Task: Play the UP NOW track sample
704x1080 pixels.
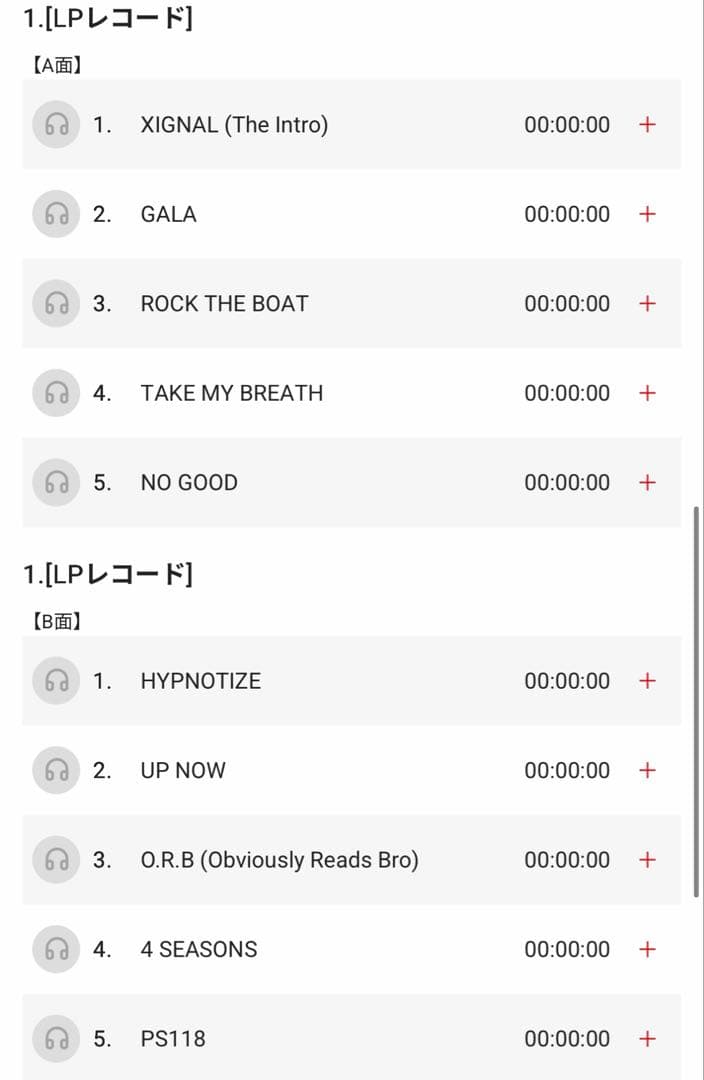Action: (56, 770)
